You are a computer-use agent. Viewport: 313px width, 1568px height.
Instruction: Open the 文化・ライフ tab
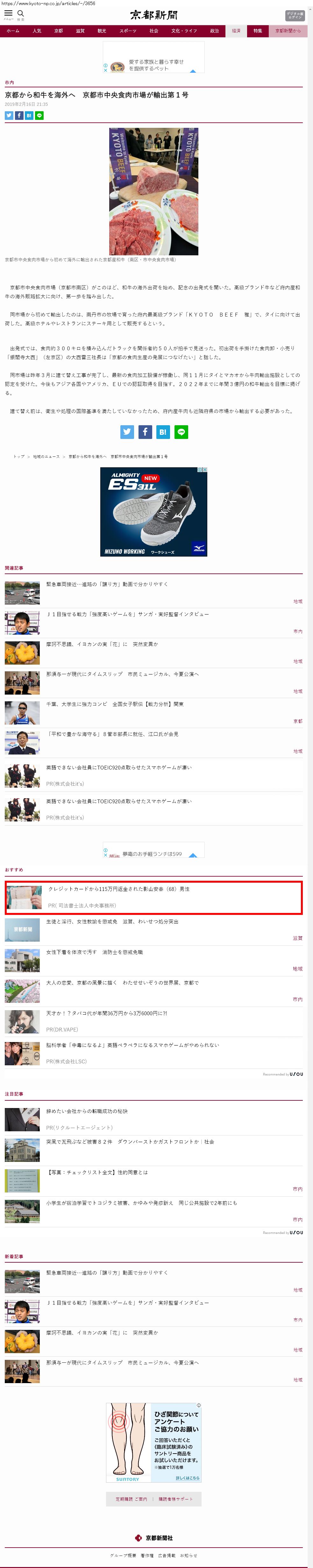coord(184,30)
